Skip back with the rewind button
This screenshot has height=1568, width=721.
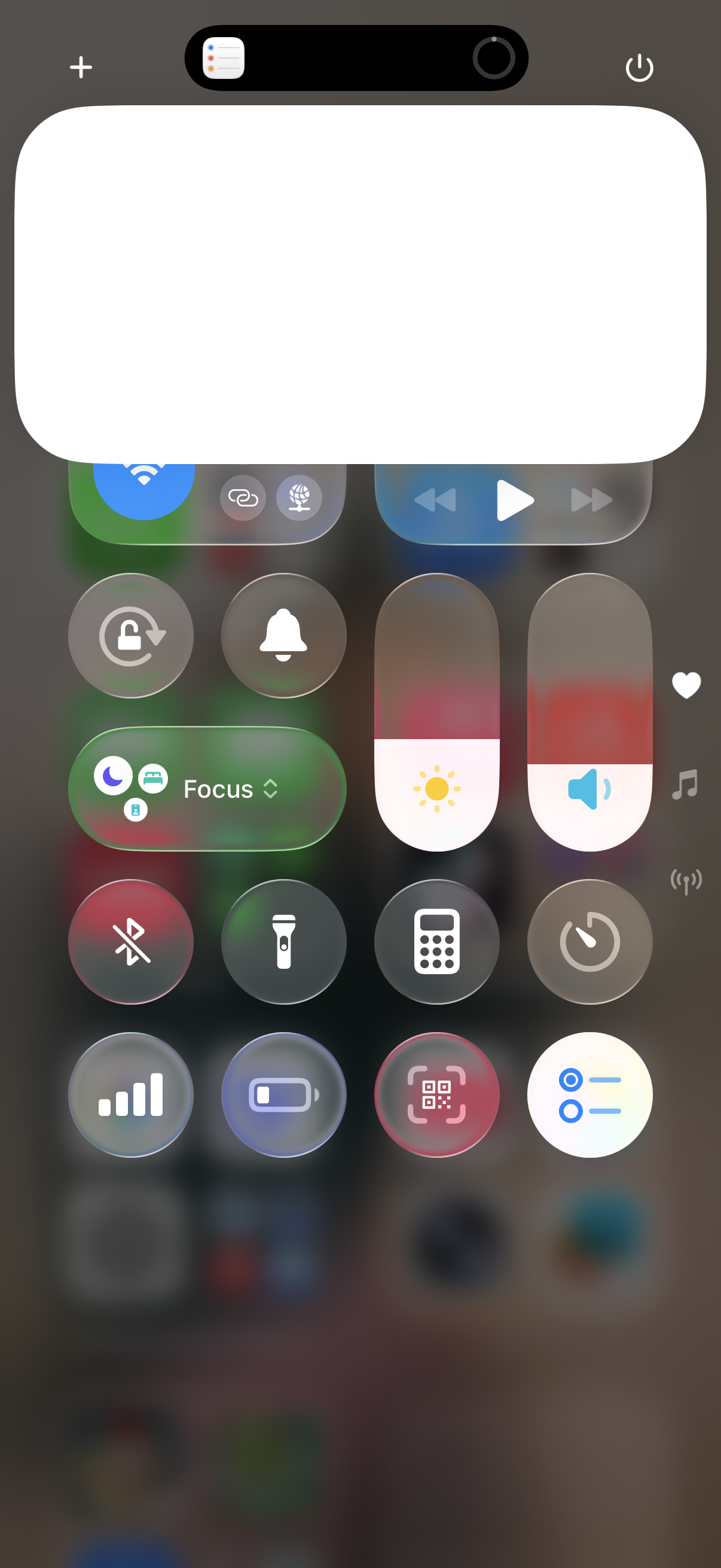435,501
